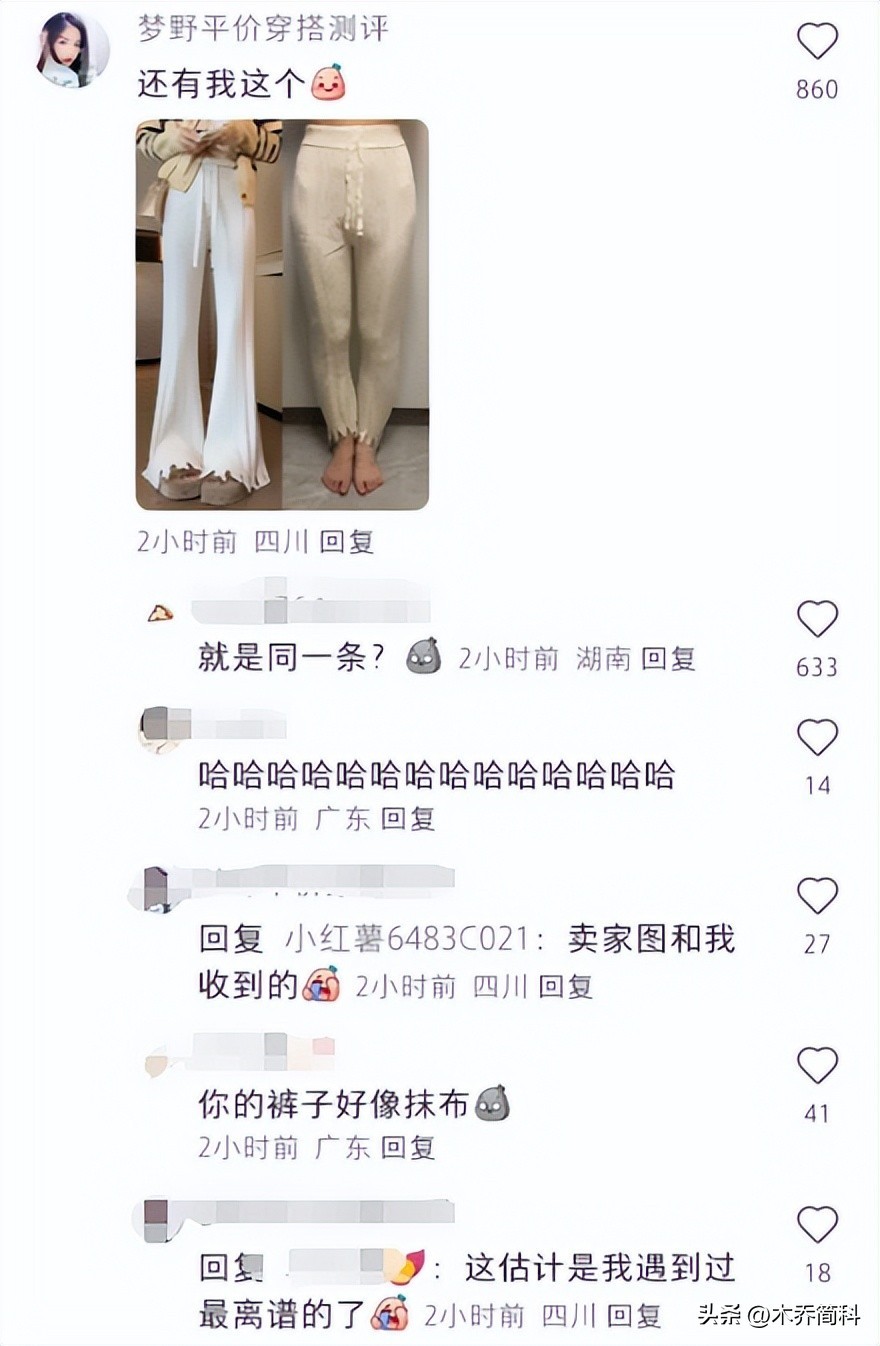Reply to the comment 最离谱的了
This screenshot has width=880, height=1346.
click(x=634, y=1315)
